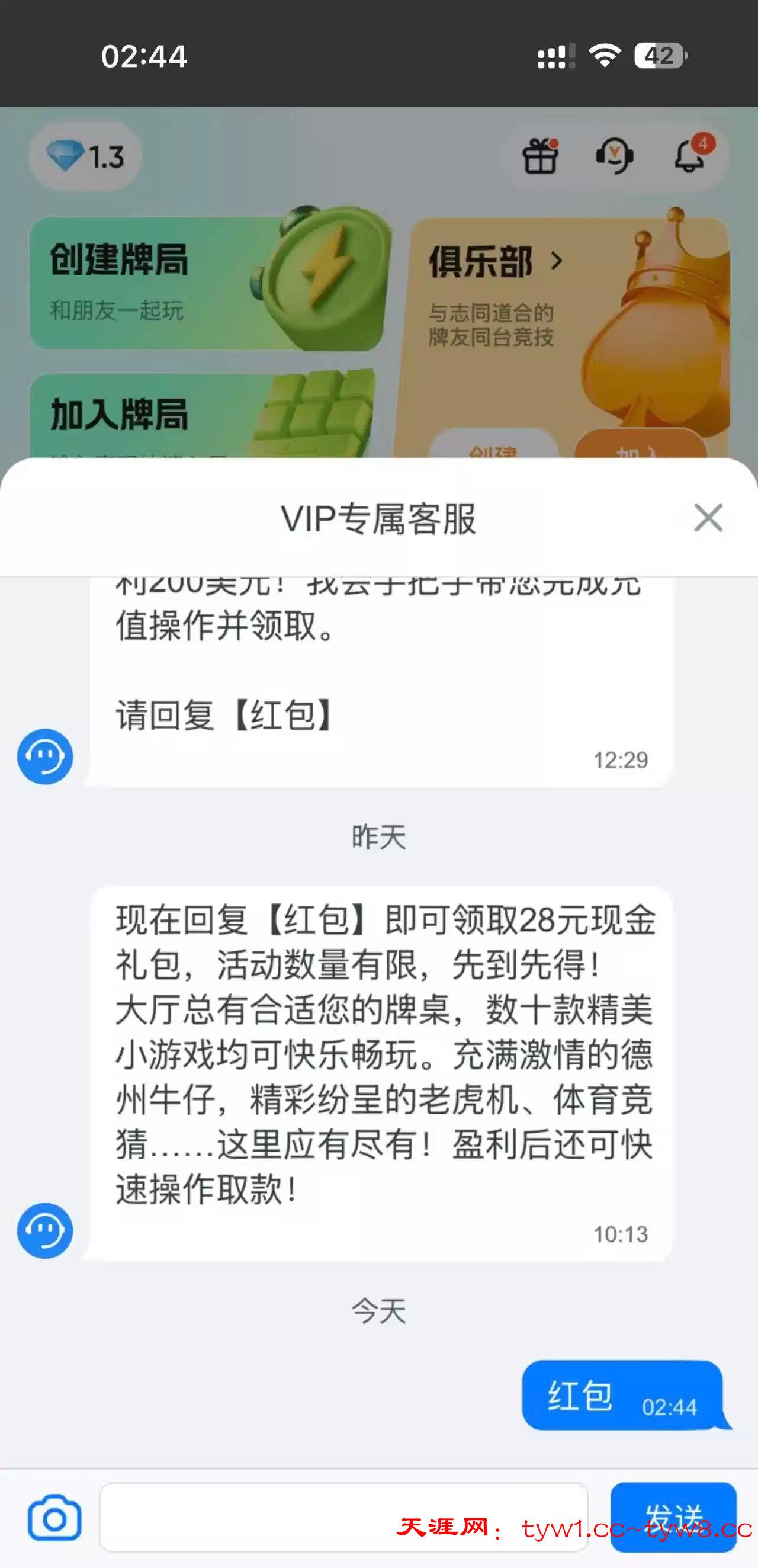Tap the camera icon to attach a photo
Image resolution: width=758 pixels, height=1568 pixels.
tap(54, 1520)
